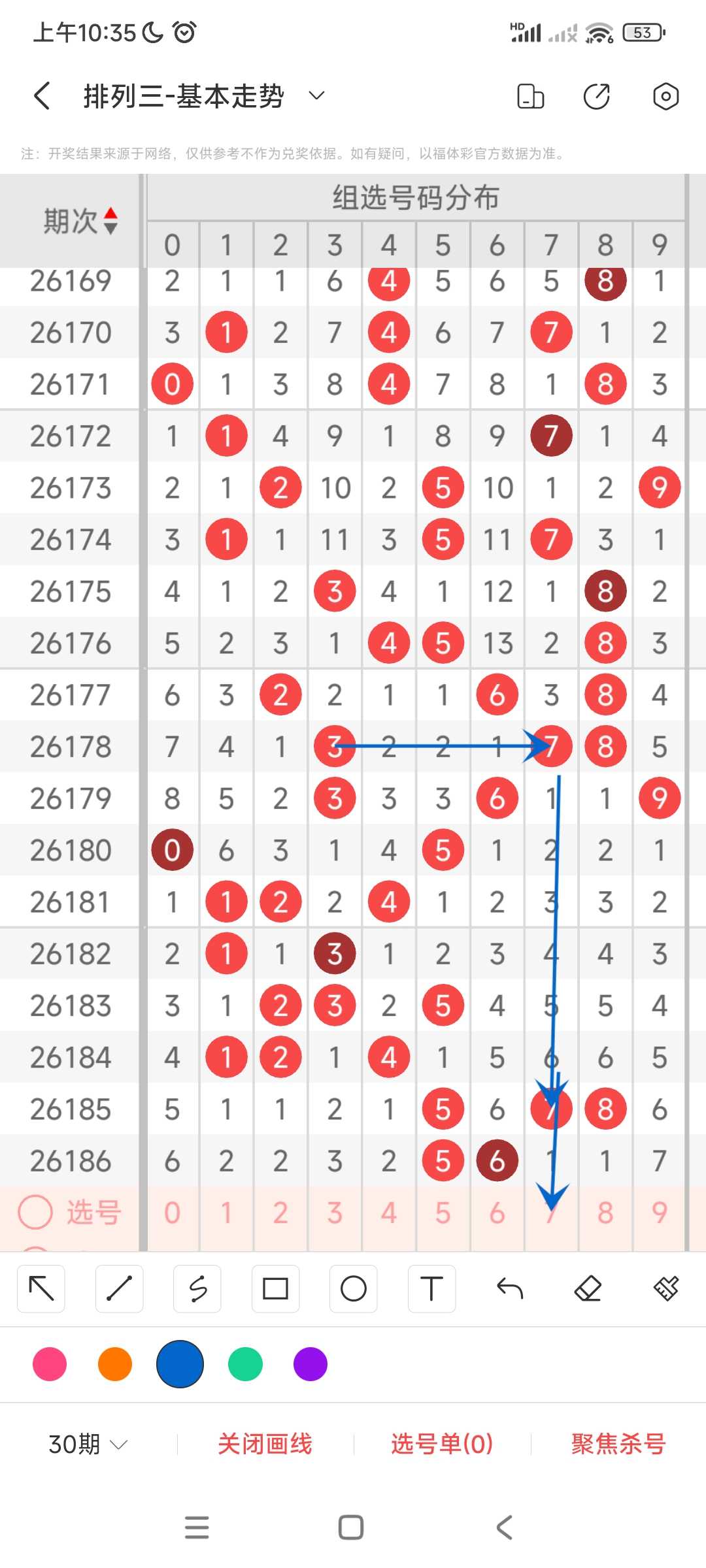Select the straight line drawing tool
The height and width of the screenshot is (1568, 706).
point(119,1288)
